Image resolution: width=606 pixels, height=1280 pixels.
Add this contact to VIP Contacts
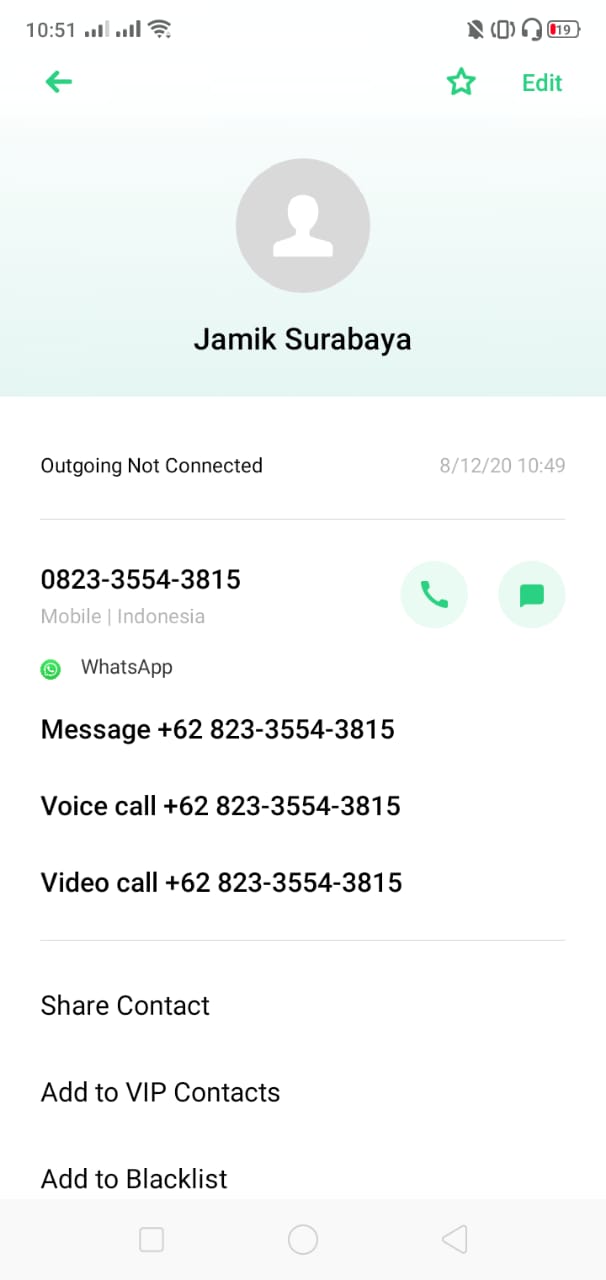(x=160, y=1092)
